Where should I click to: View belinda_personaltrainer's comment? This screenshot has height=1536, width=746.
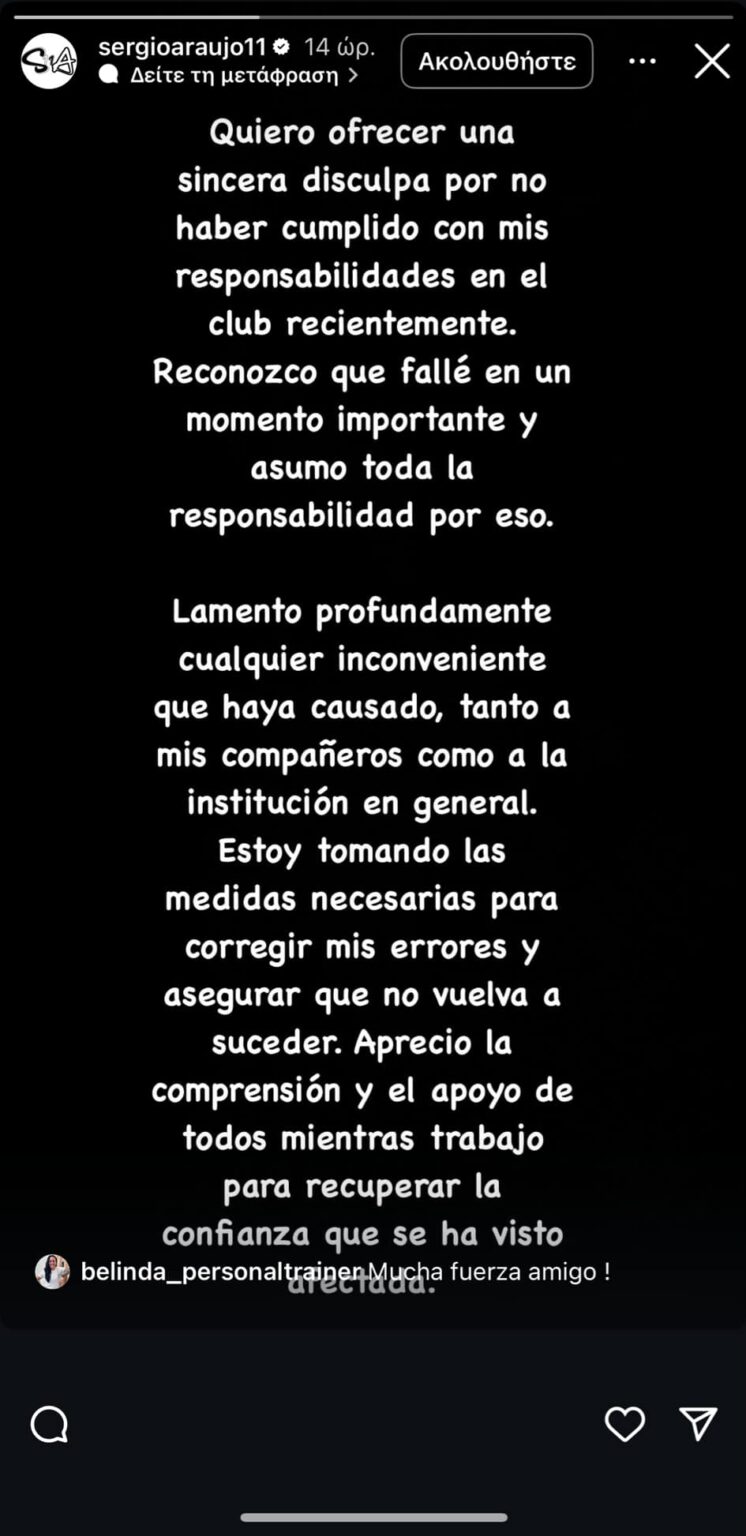(x=330, y=1272)
